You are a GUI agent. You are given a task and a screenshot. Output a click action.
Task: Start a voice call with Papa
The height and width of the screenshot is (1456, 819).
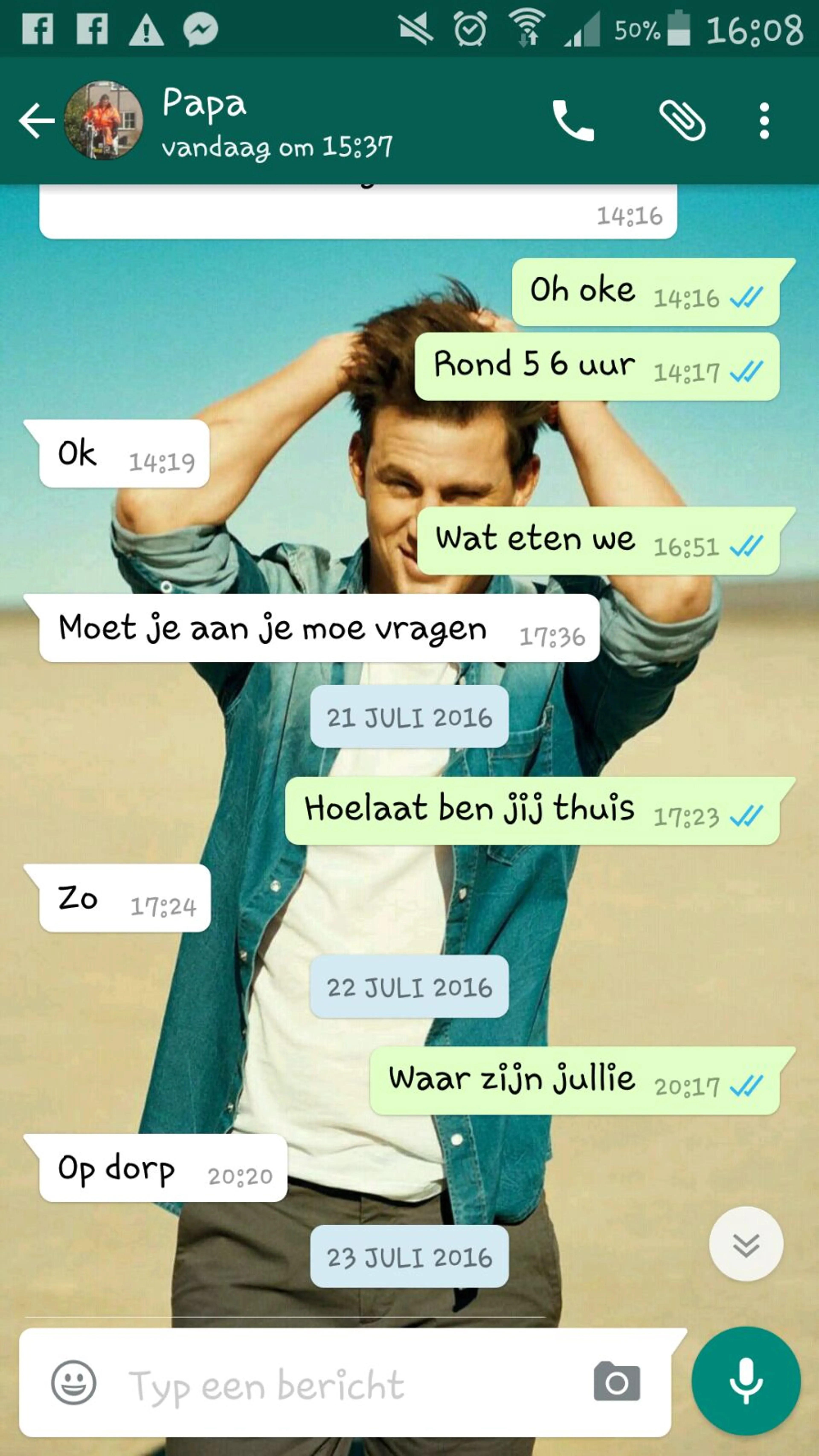[573, 120]
